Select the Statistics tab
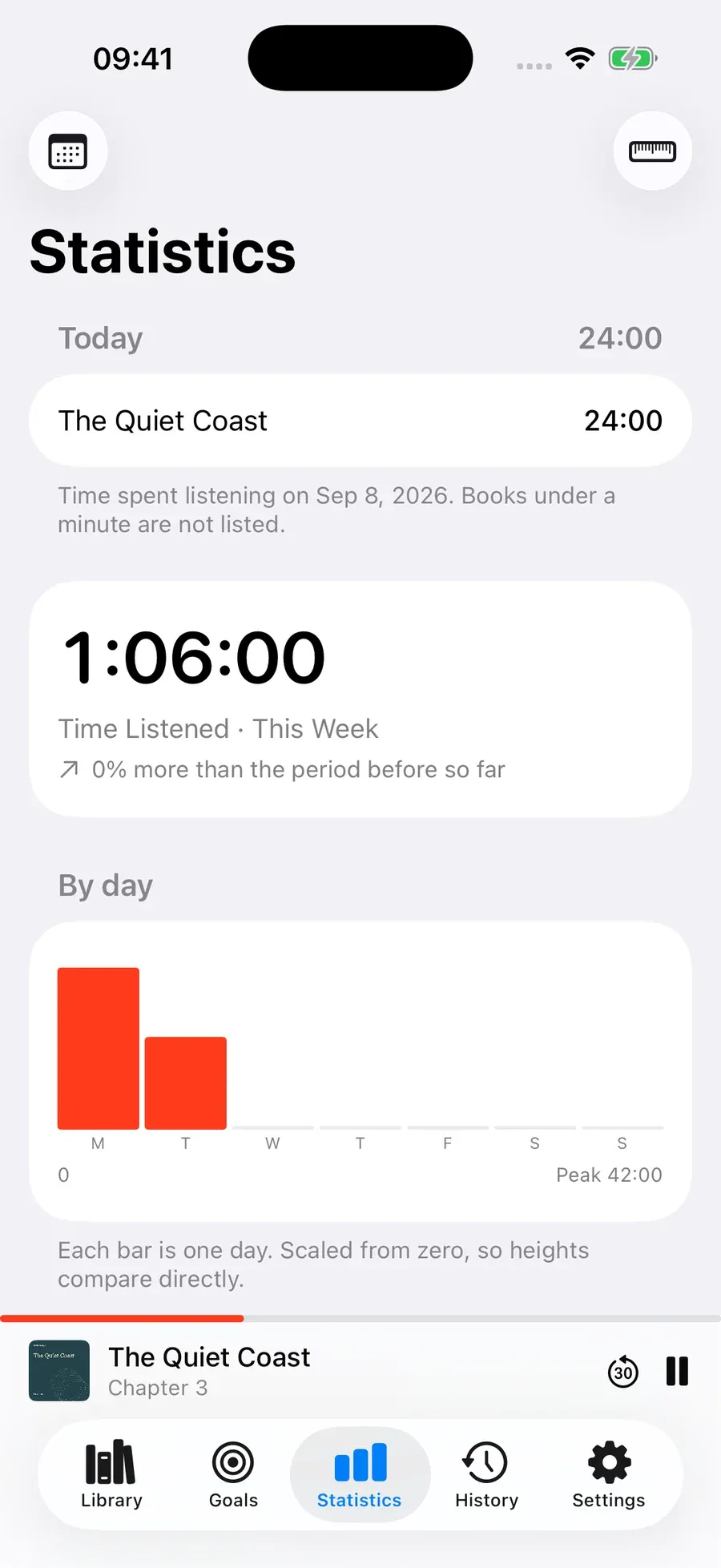Screen dimensions: 721x1568 tap(360, 1475)
